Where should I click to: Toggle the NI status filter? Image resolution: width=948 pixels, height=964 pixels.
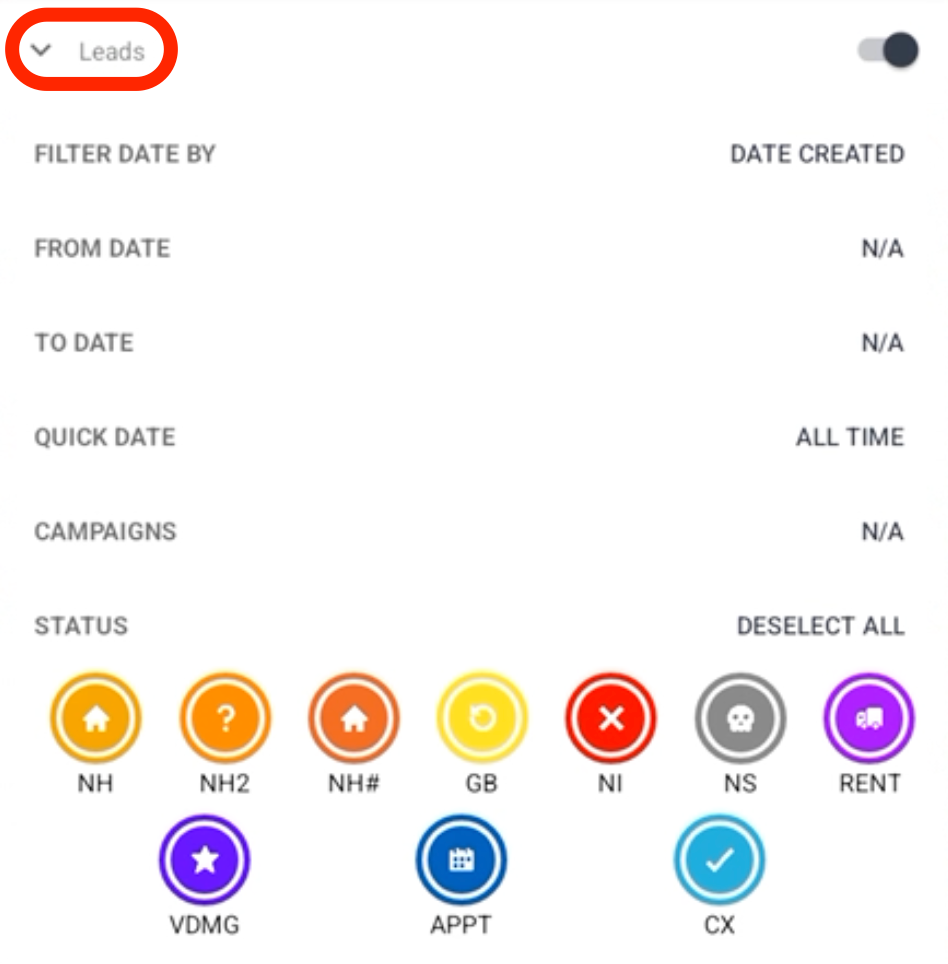pos(611,718)
